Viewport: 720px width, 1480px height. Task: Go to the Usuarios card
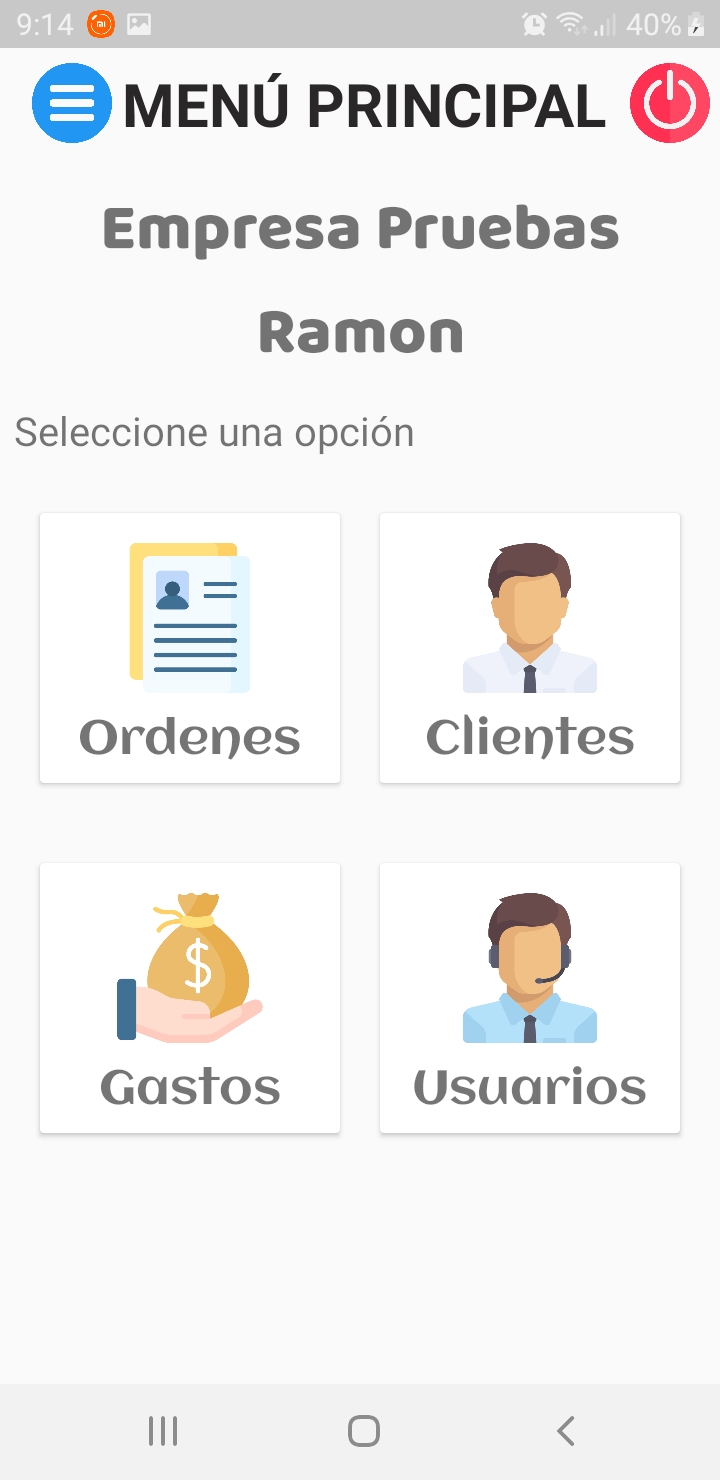coord(530,998)
